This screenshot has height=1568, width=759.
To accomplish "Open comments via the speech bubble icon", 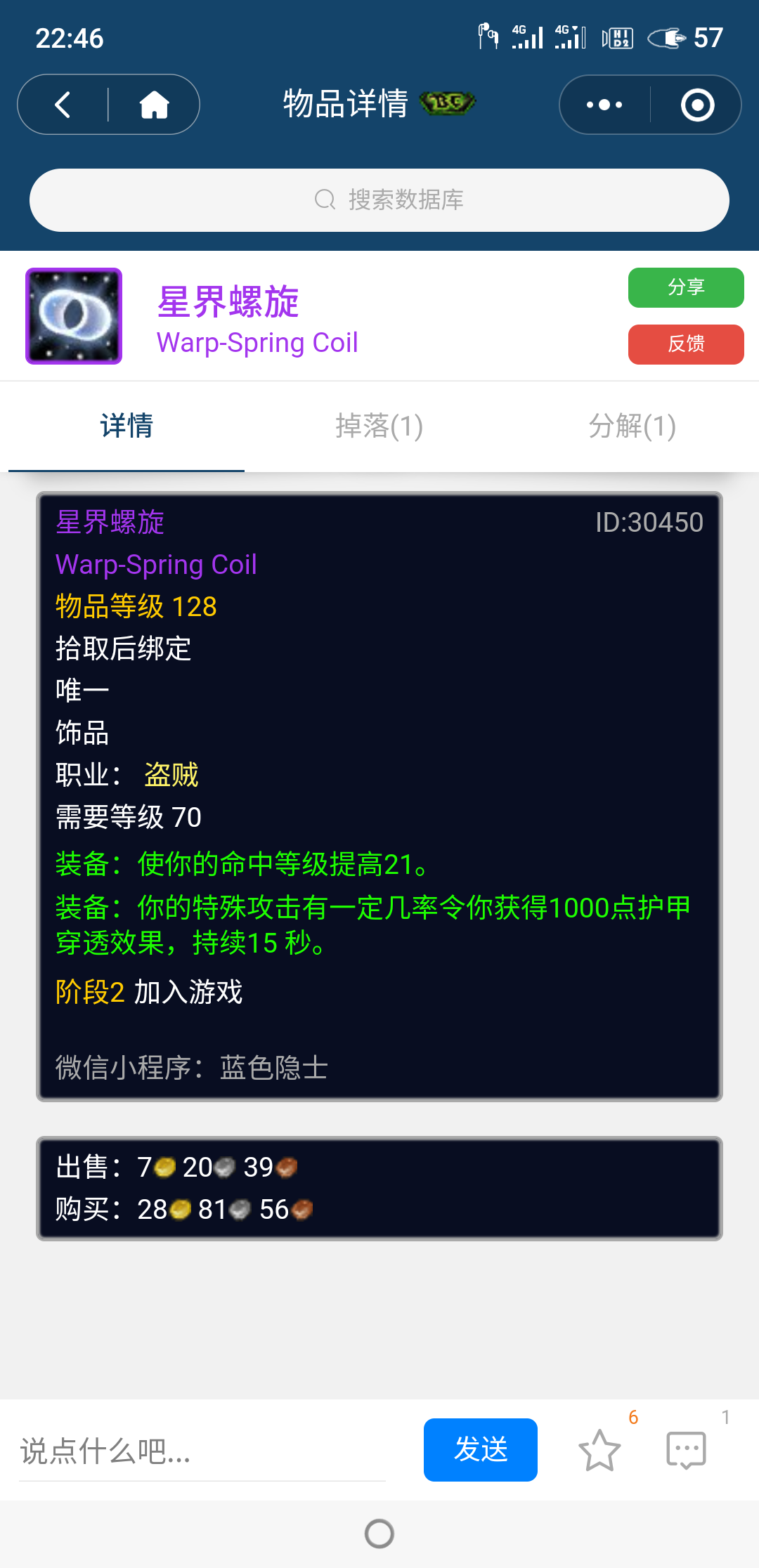I will tap(687, 1449).
